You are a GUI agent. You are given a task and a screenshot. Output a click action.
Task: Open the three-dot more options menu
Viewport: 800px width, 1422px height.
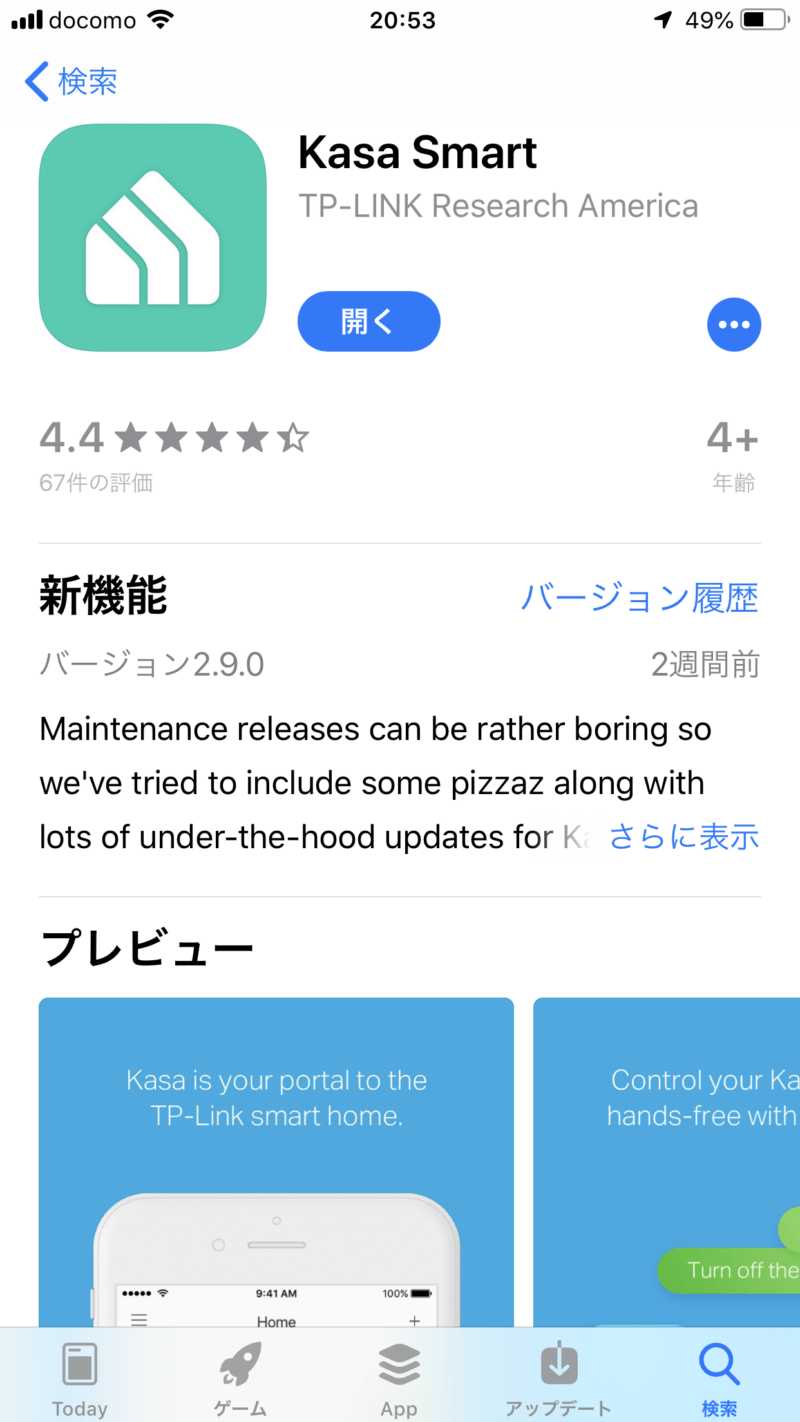click(733, 324)
